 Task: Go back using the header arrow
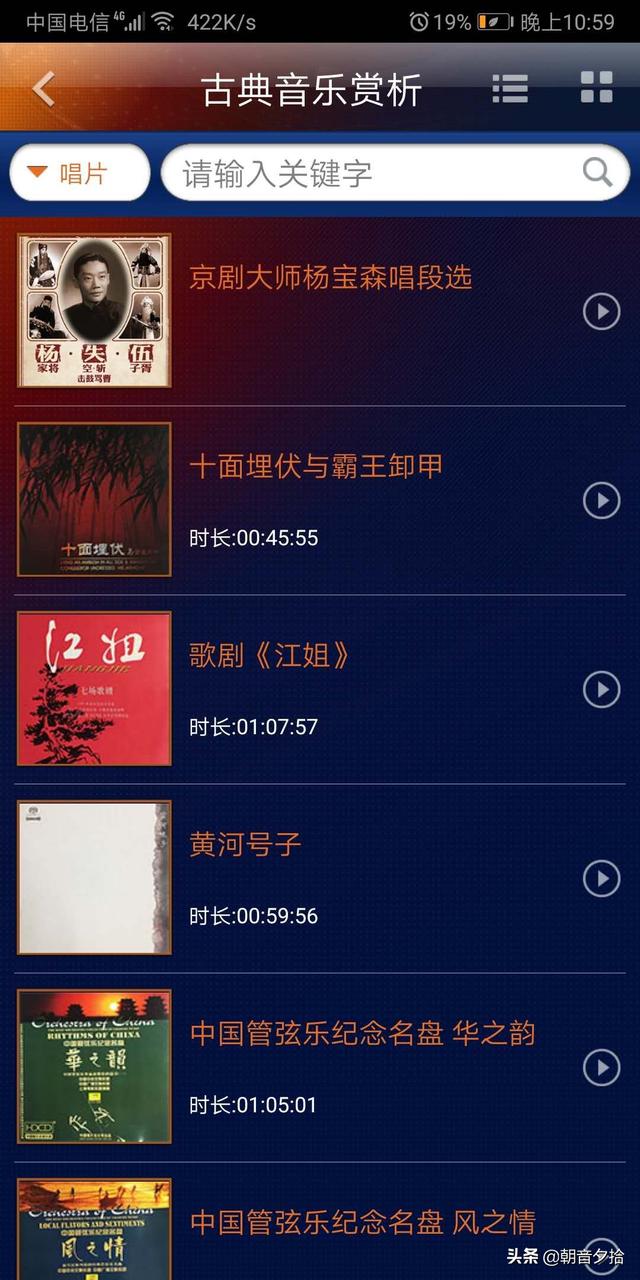(x=43, y=89)
